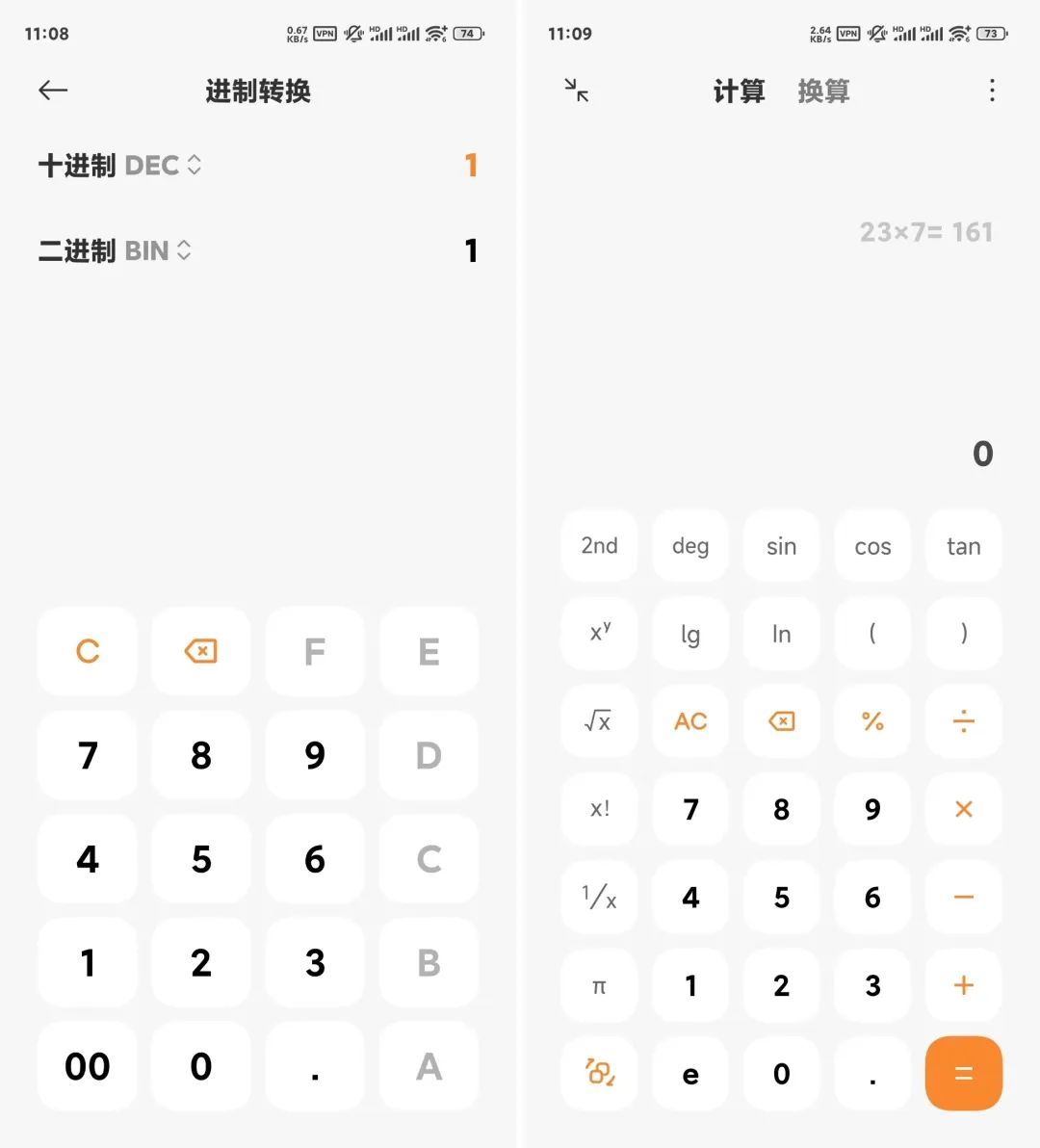
Task: Switch to the 换算 tab
Action: 823,90
